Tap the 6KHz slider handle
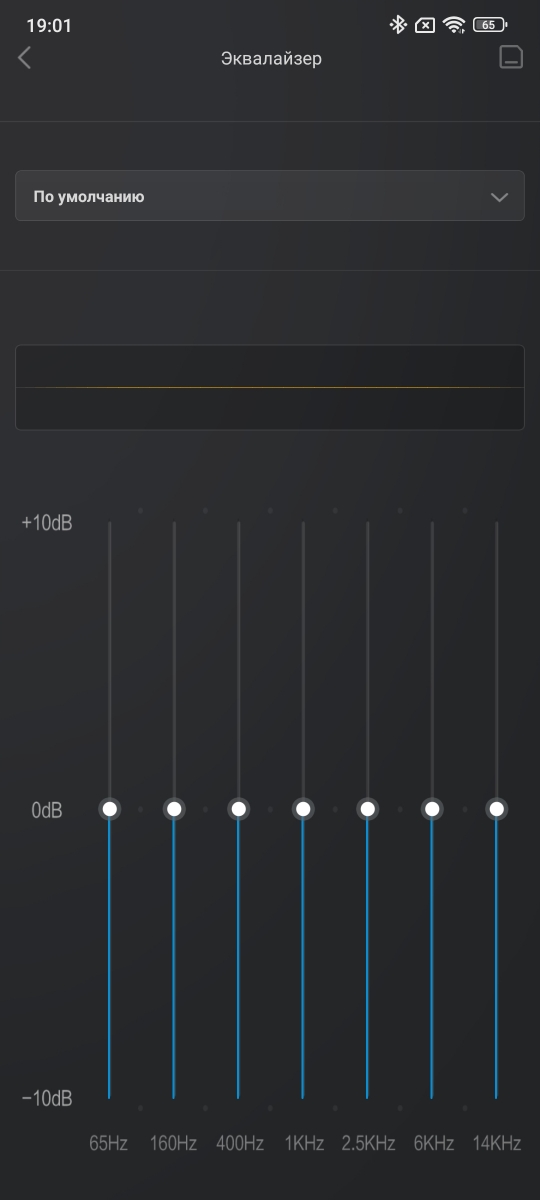Image resolution: width=540 pixels, height=1200 pixels. tap(432, 808)
